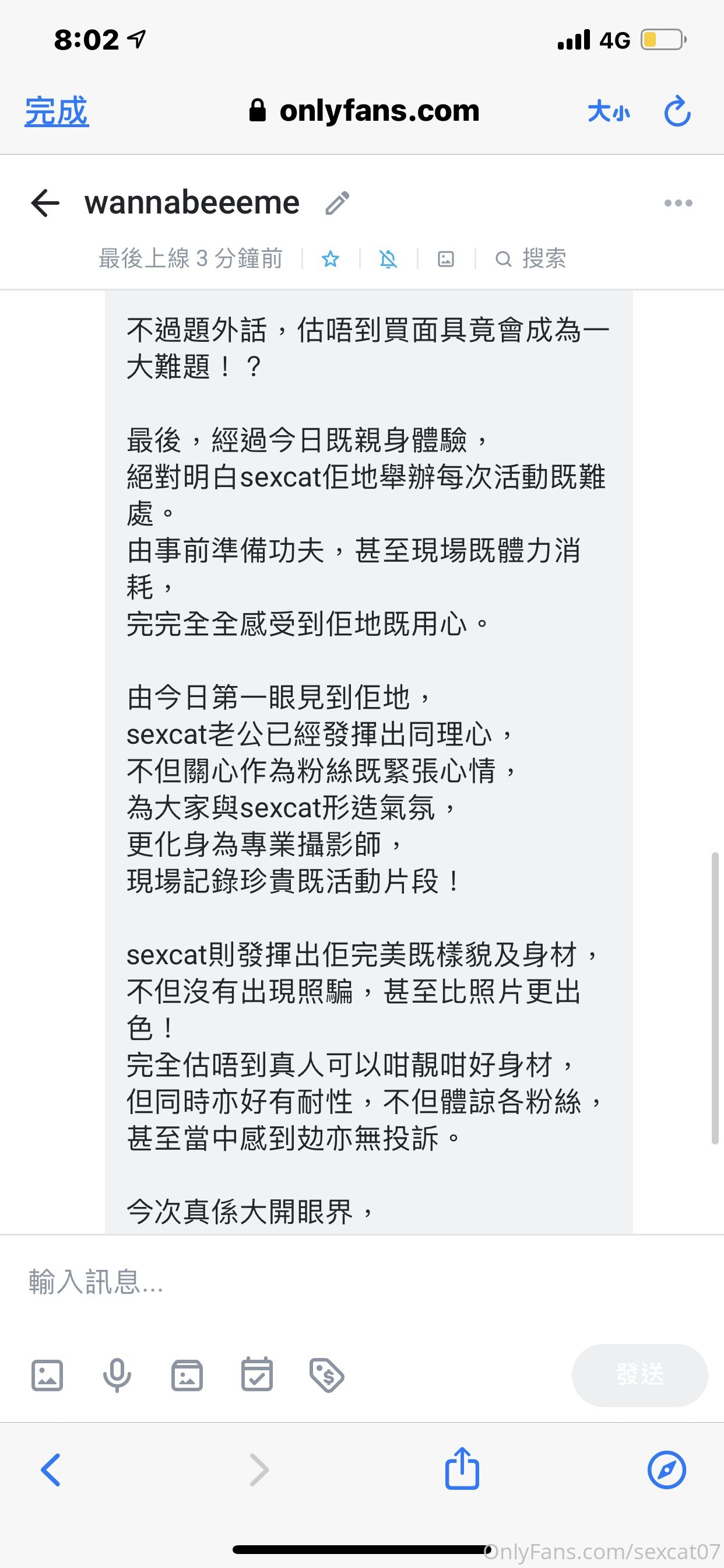The height and width of the screenshot is (1568, 724).
Task: Open the chat's three-dot overflow menu
Action: pyautogui.click(x=679, y=202)
